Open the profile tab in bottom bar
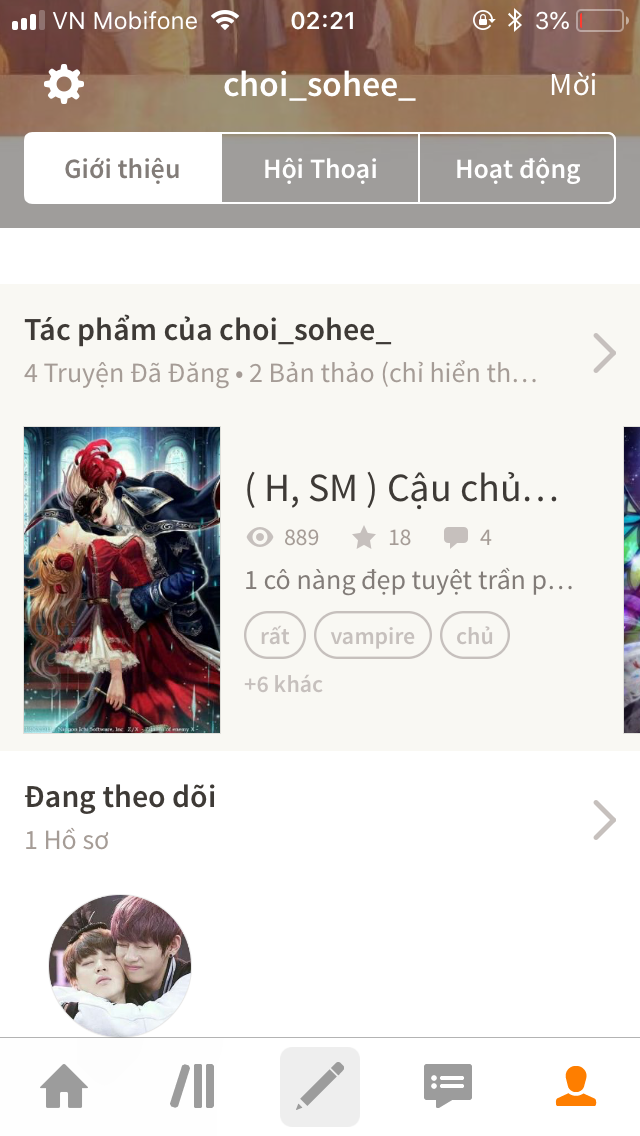Image resolution: width=640 pixels, height=1136 pixels. (x=575, y=1087)
